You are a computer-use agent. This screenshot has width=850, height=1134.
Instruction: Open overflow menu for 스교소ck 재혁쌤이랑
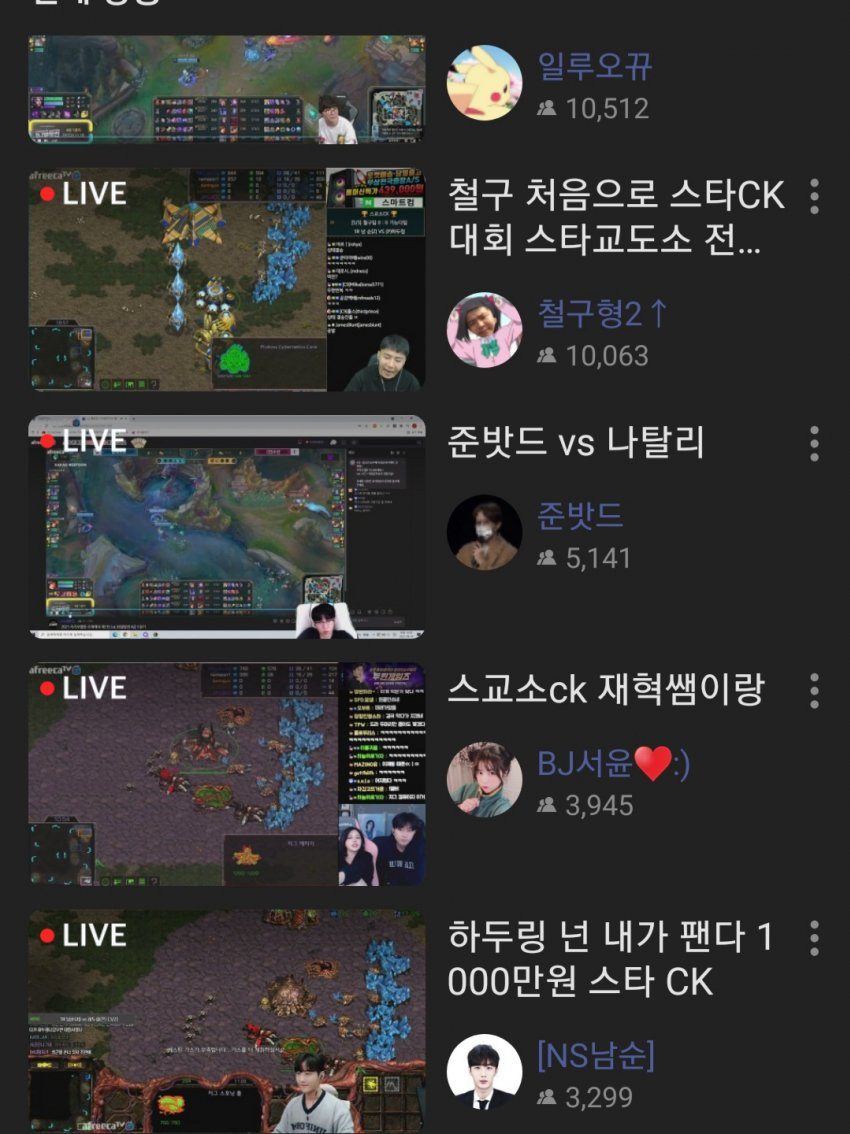(815, 691)
